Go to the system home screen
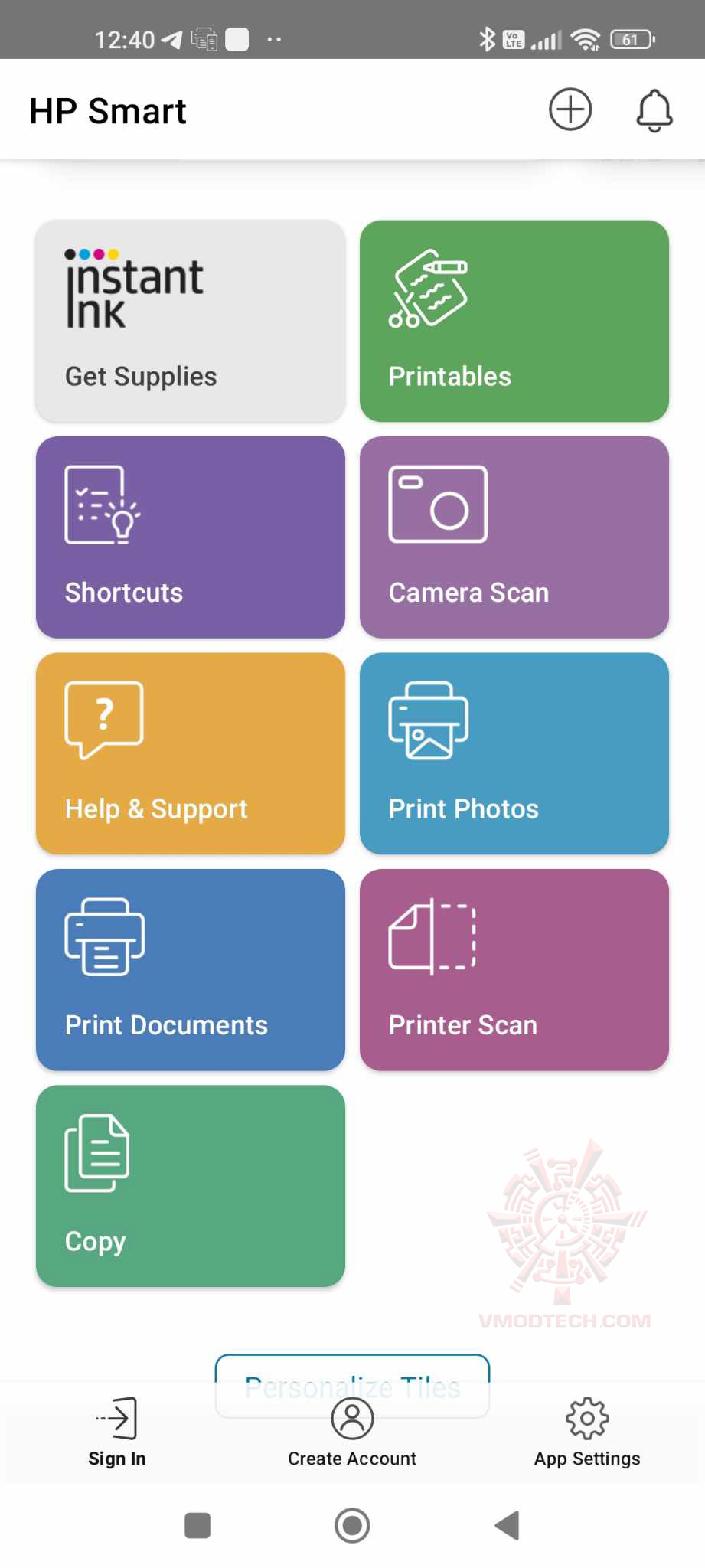Image resolution: width=705 pixels, height=1568 pixels. 352,1525
